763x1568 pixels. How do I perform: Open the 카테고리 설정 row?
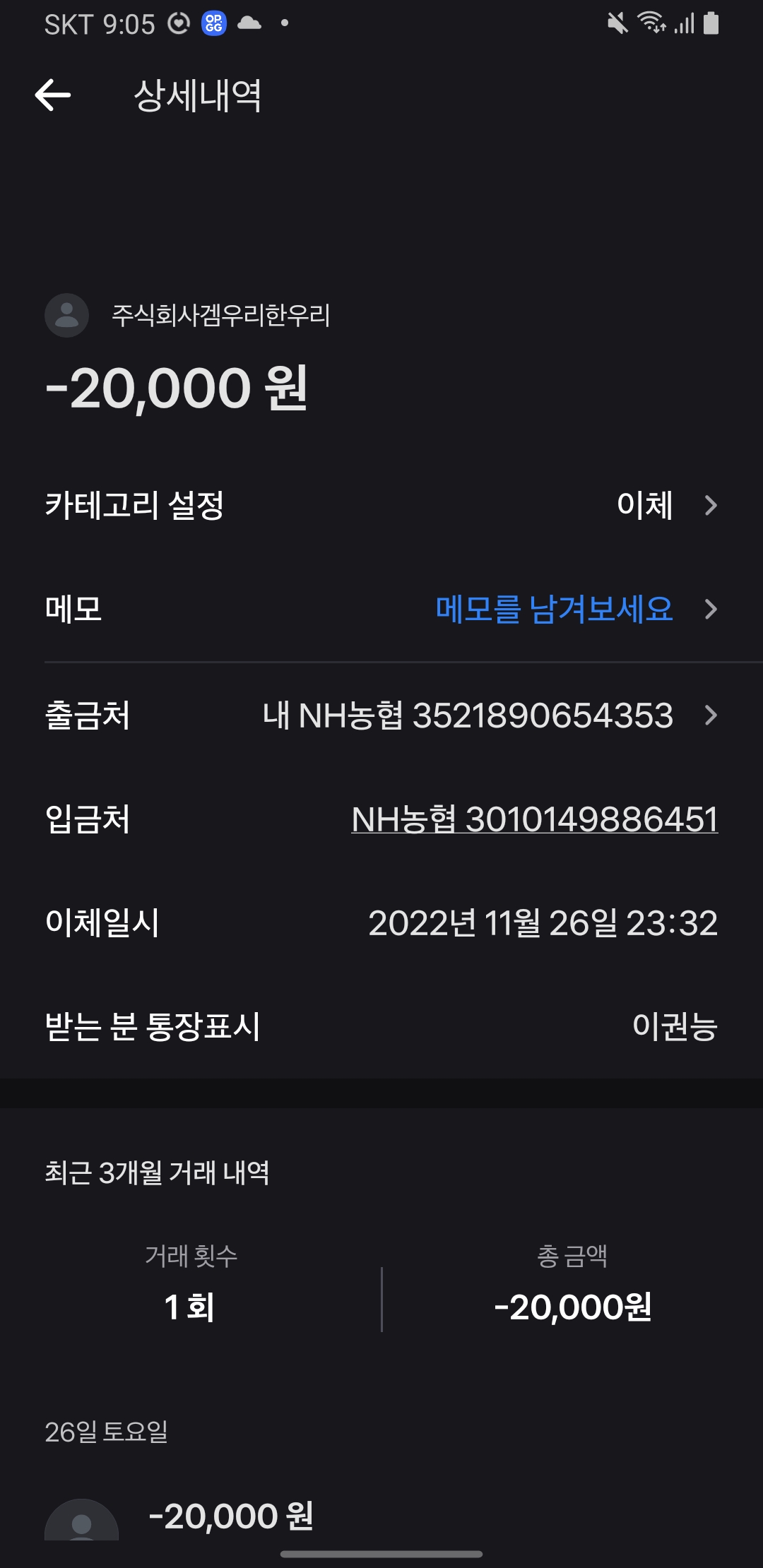pyautogui.click(x=381, y=505)
